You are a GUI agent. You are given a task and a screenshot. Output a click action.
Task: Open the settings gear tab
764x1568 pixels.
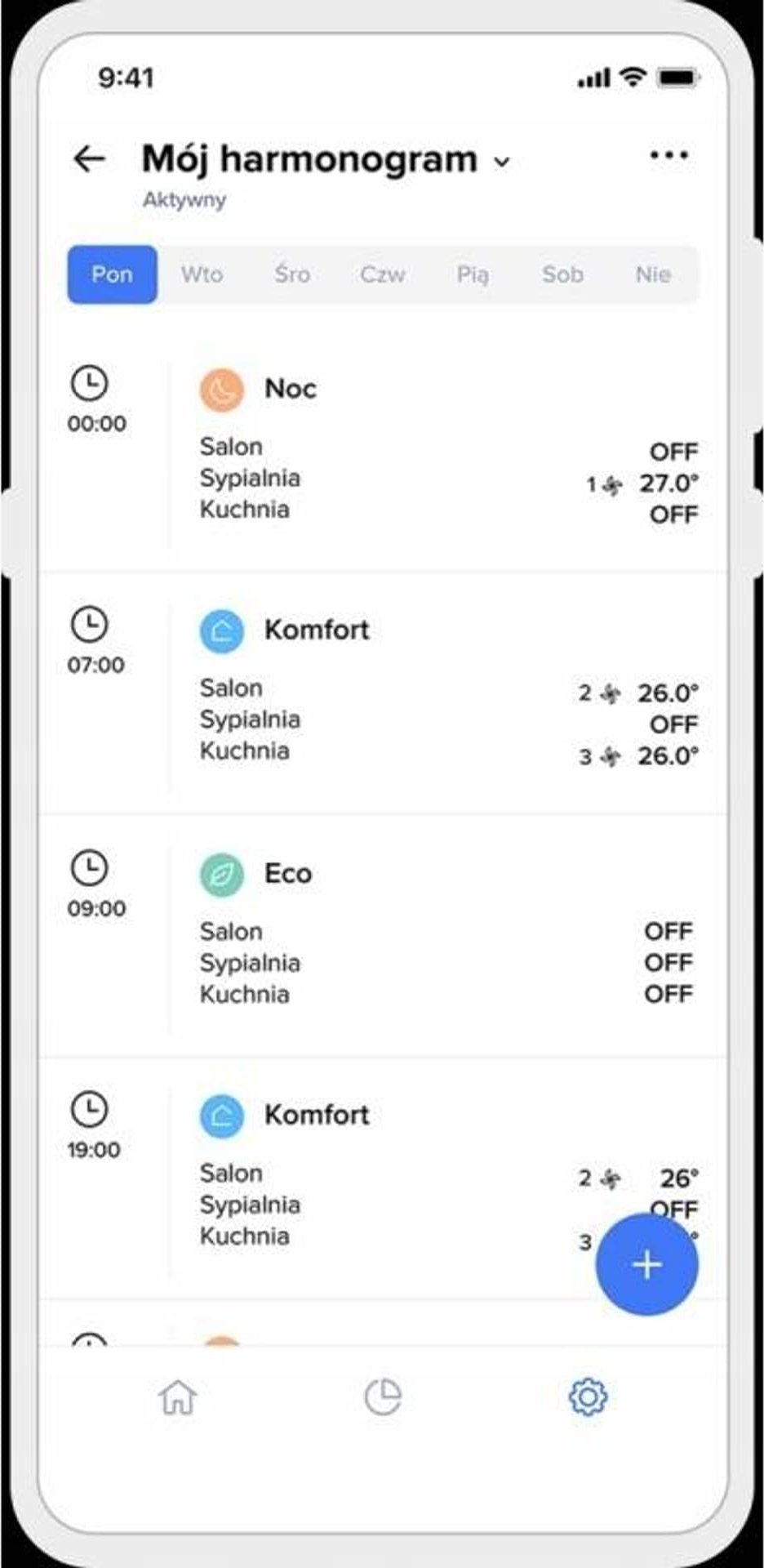(588, 1396)
